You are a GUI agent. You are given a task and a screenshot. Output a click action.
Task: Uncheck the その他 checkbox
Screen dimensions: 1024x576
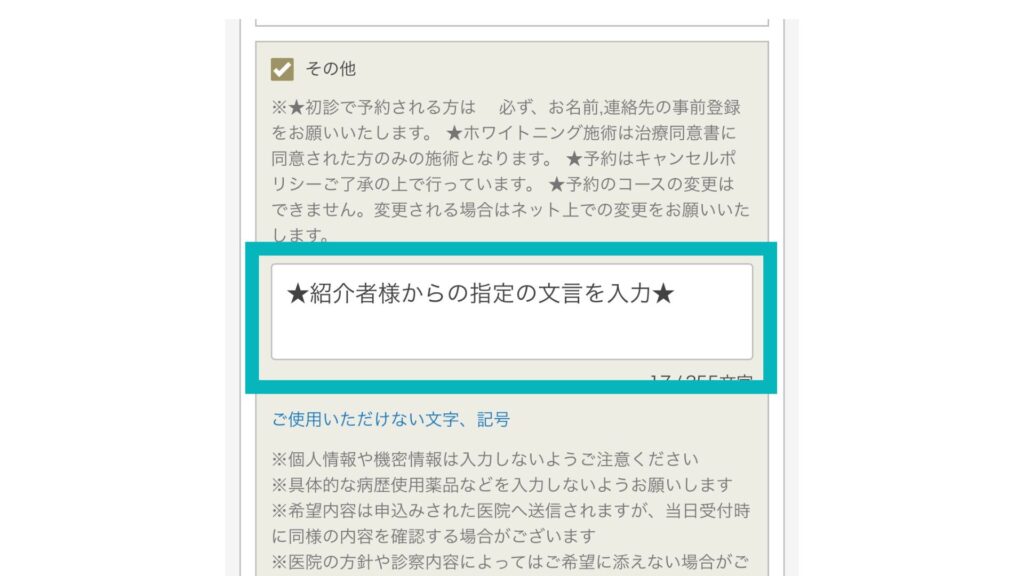point(283,69)
